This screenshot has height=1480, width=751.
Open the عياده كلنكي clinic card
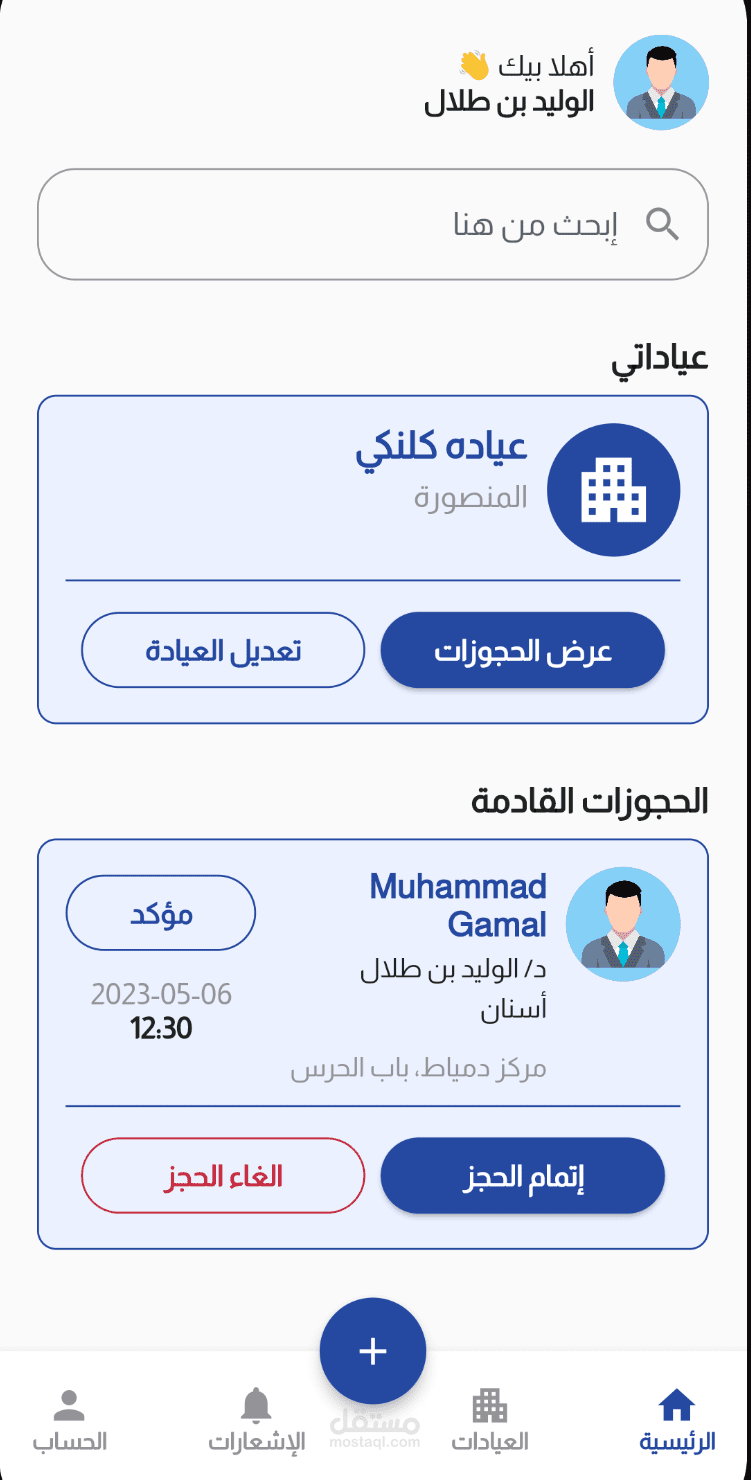(x=373, y=559)
